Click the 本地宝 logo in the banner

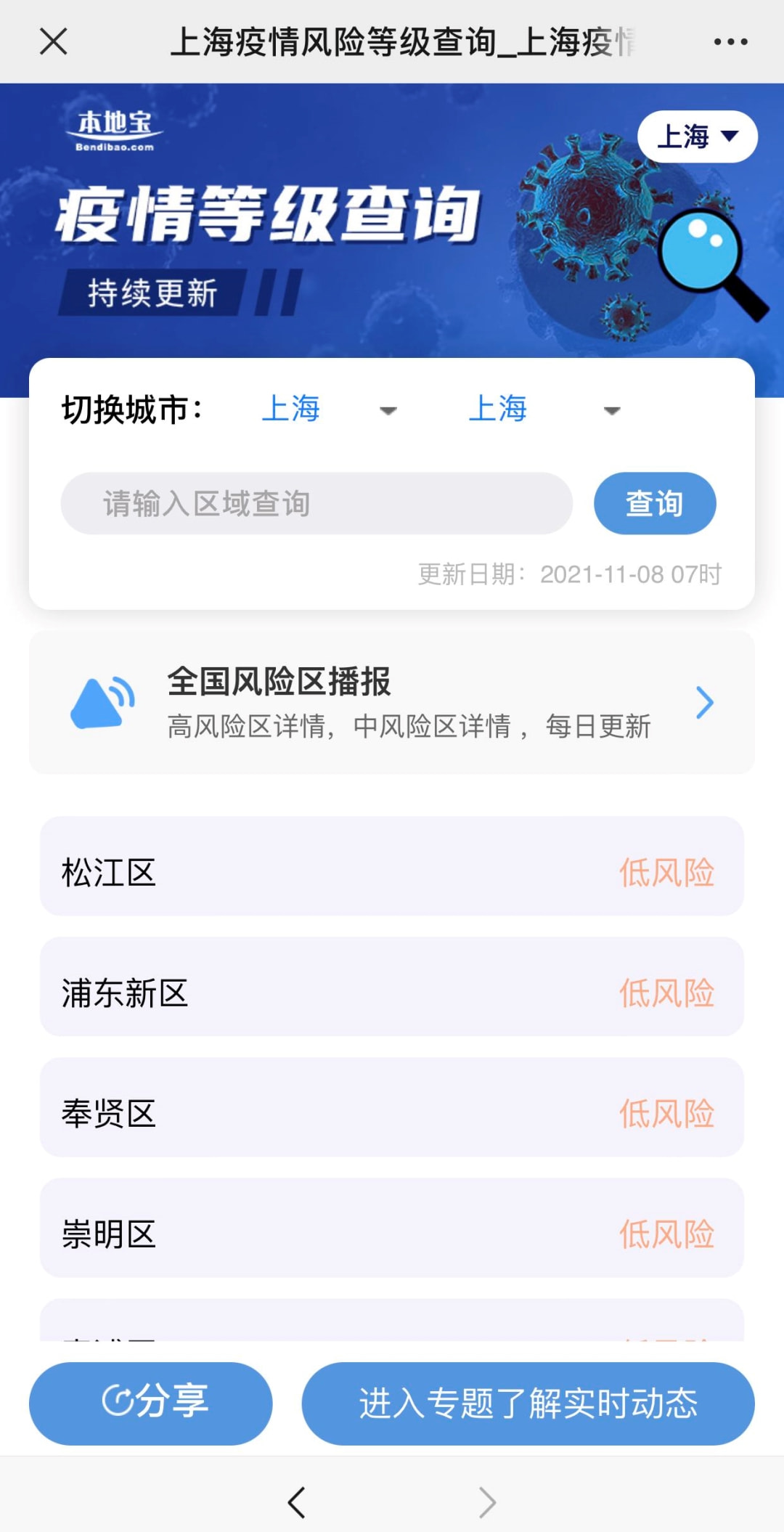(116, 129)
